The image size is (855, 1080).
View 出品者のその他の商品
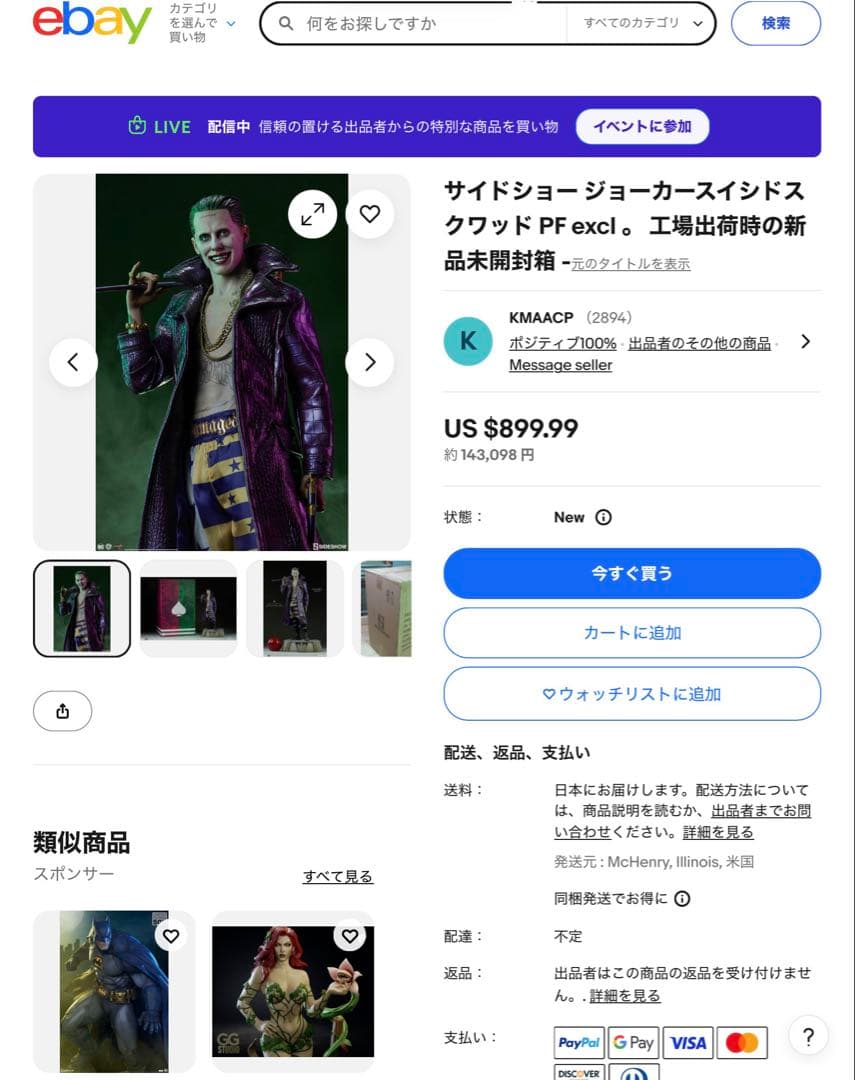(x=699, y=343)
